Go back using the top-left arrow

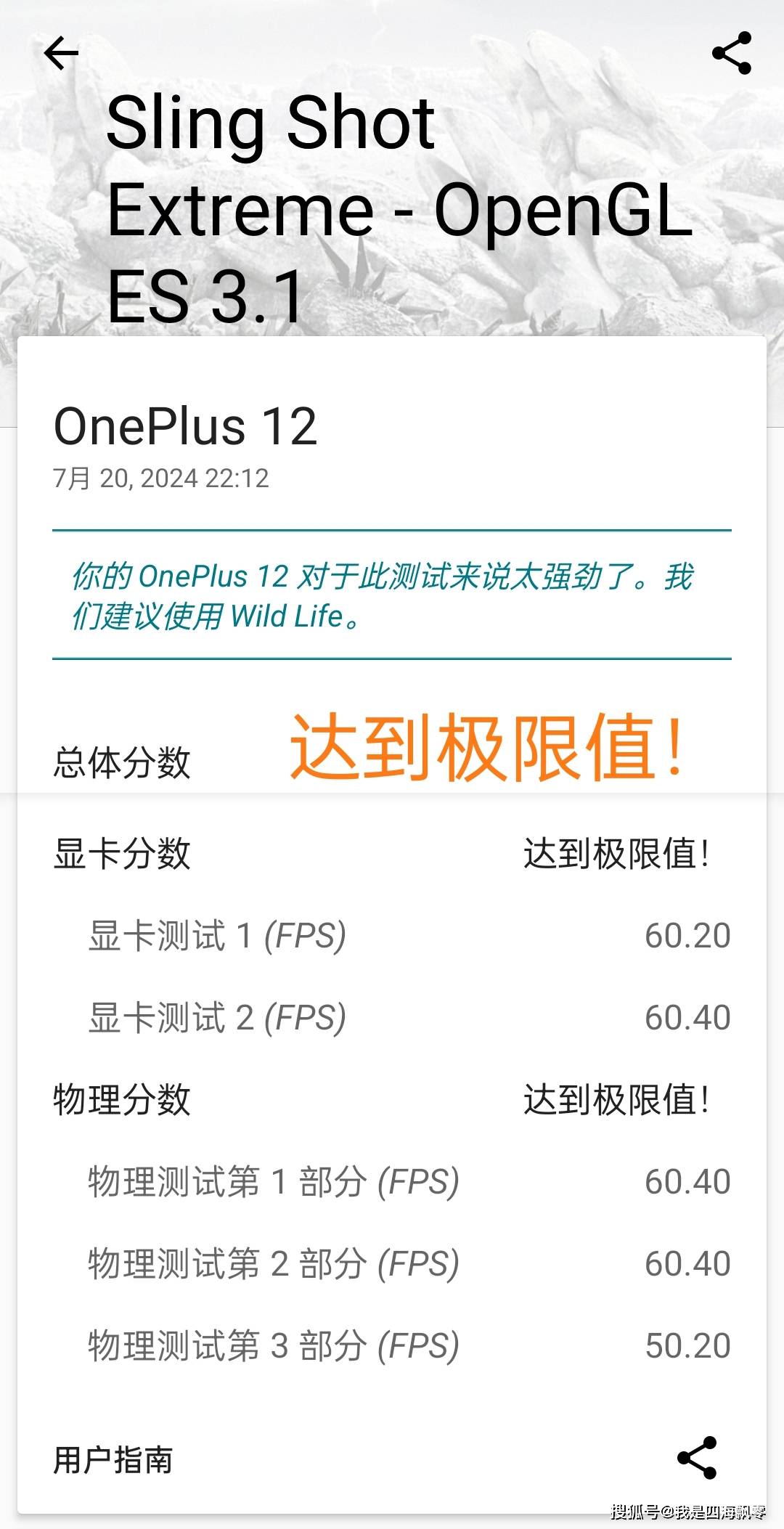coord(61,53)
